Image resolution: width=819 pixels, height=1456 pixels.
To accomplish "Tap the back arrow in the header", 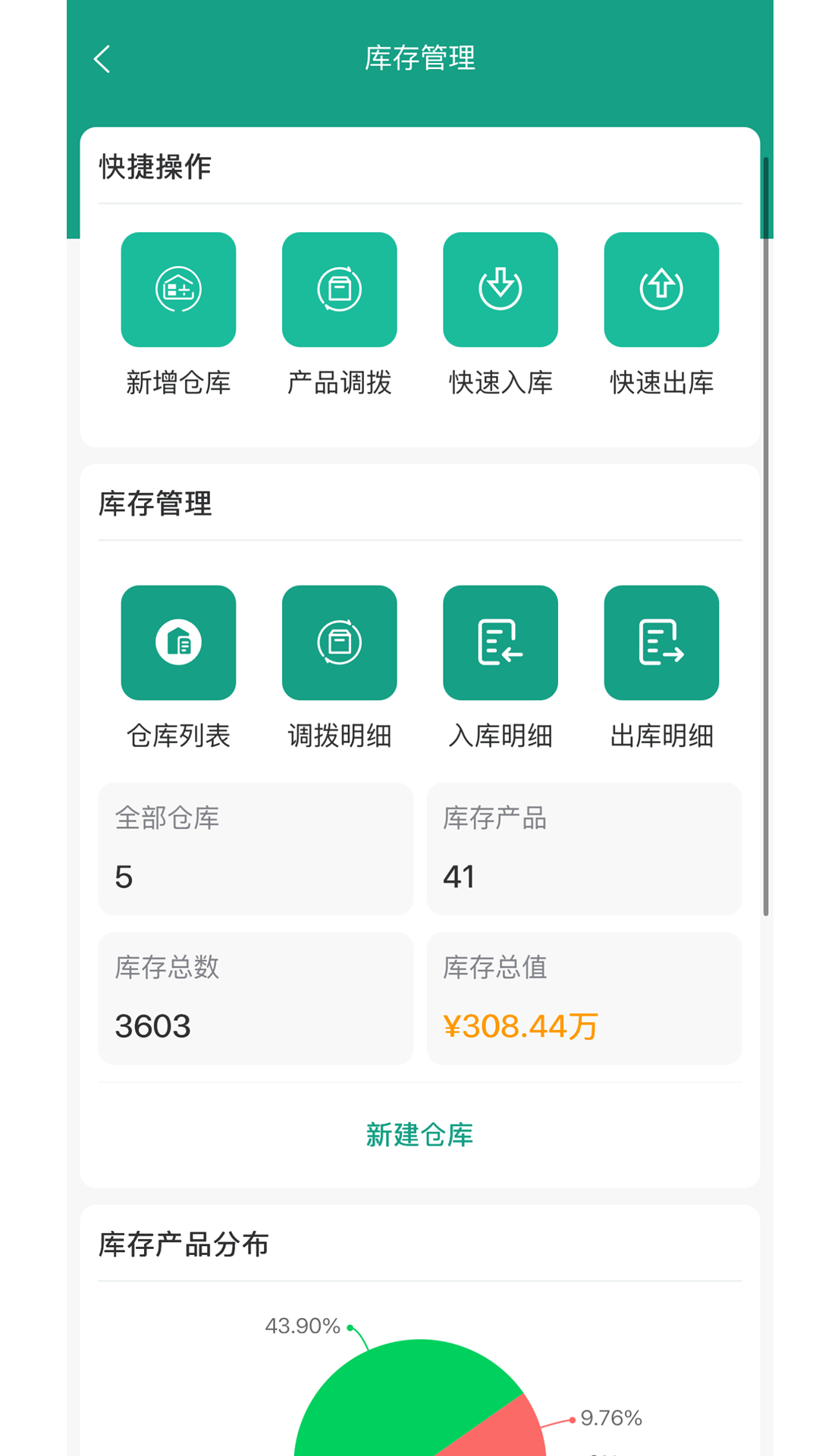I will coord(102,59).
